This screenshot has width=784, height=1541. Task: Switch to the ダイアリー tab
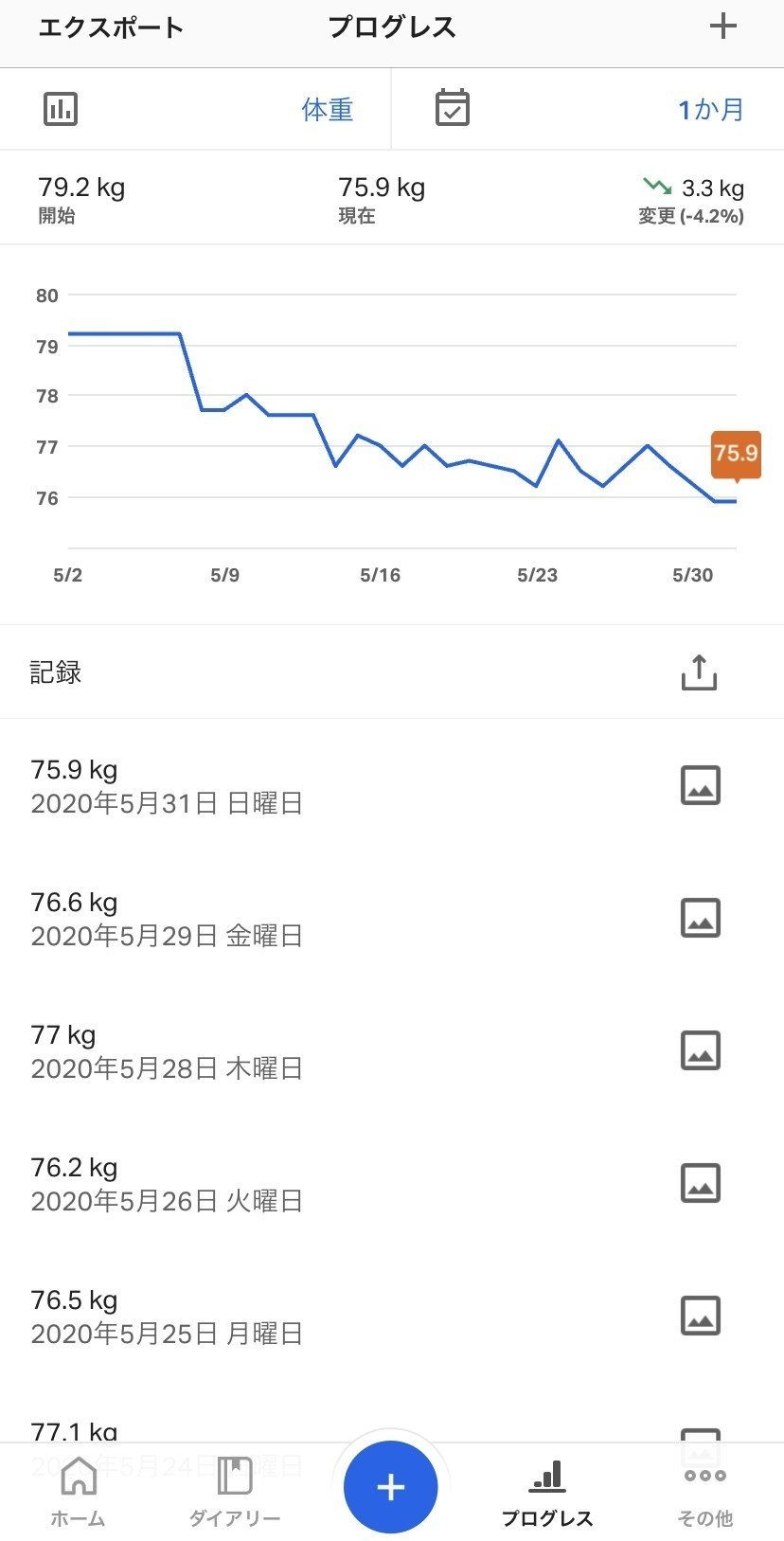pyautogui.click(x=234, y=1494)
